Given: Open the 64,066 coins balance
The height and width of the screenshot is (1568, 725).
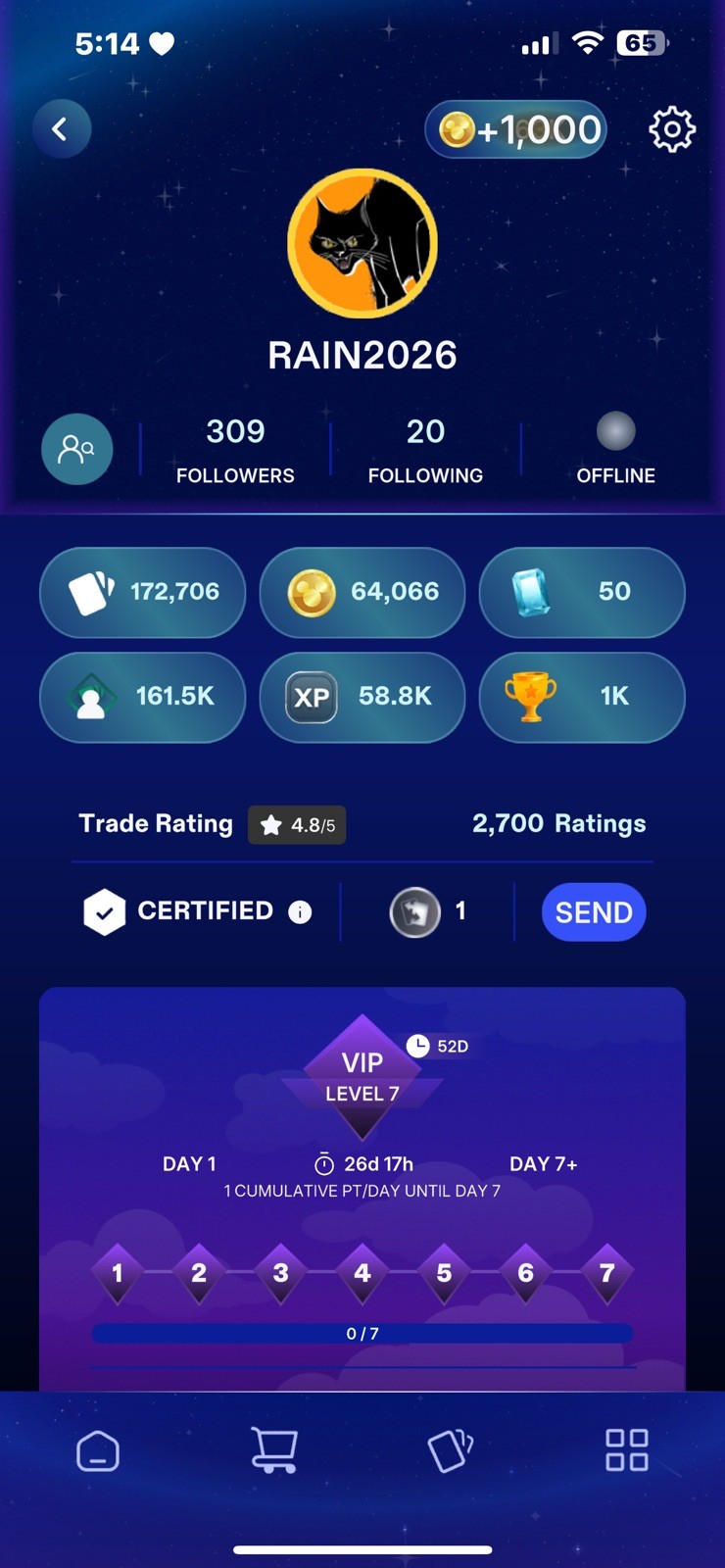Looking at the screenshot, I should coord(362,592).
